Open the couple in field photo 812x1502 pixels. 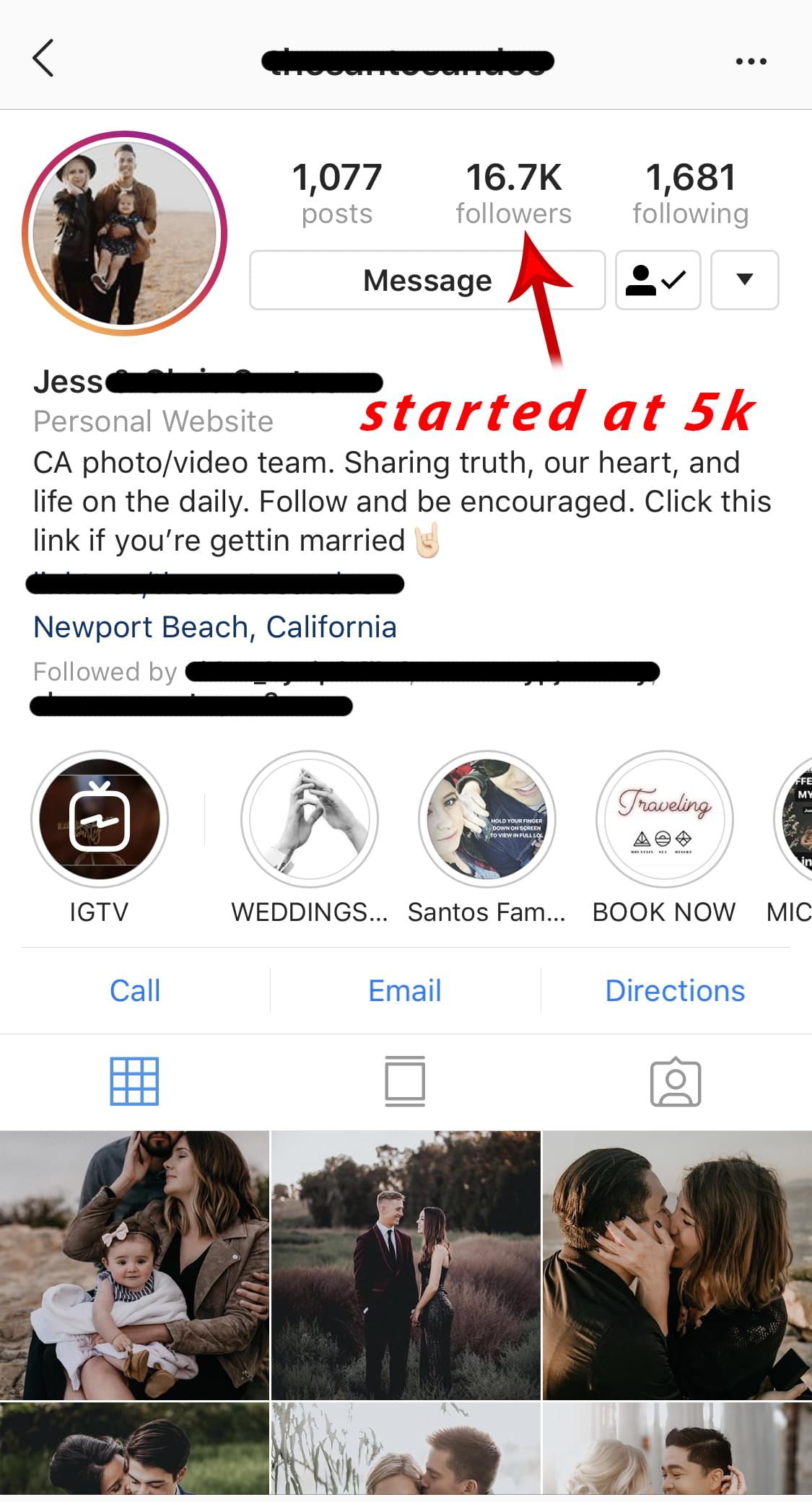(405, 1265)
